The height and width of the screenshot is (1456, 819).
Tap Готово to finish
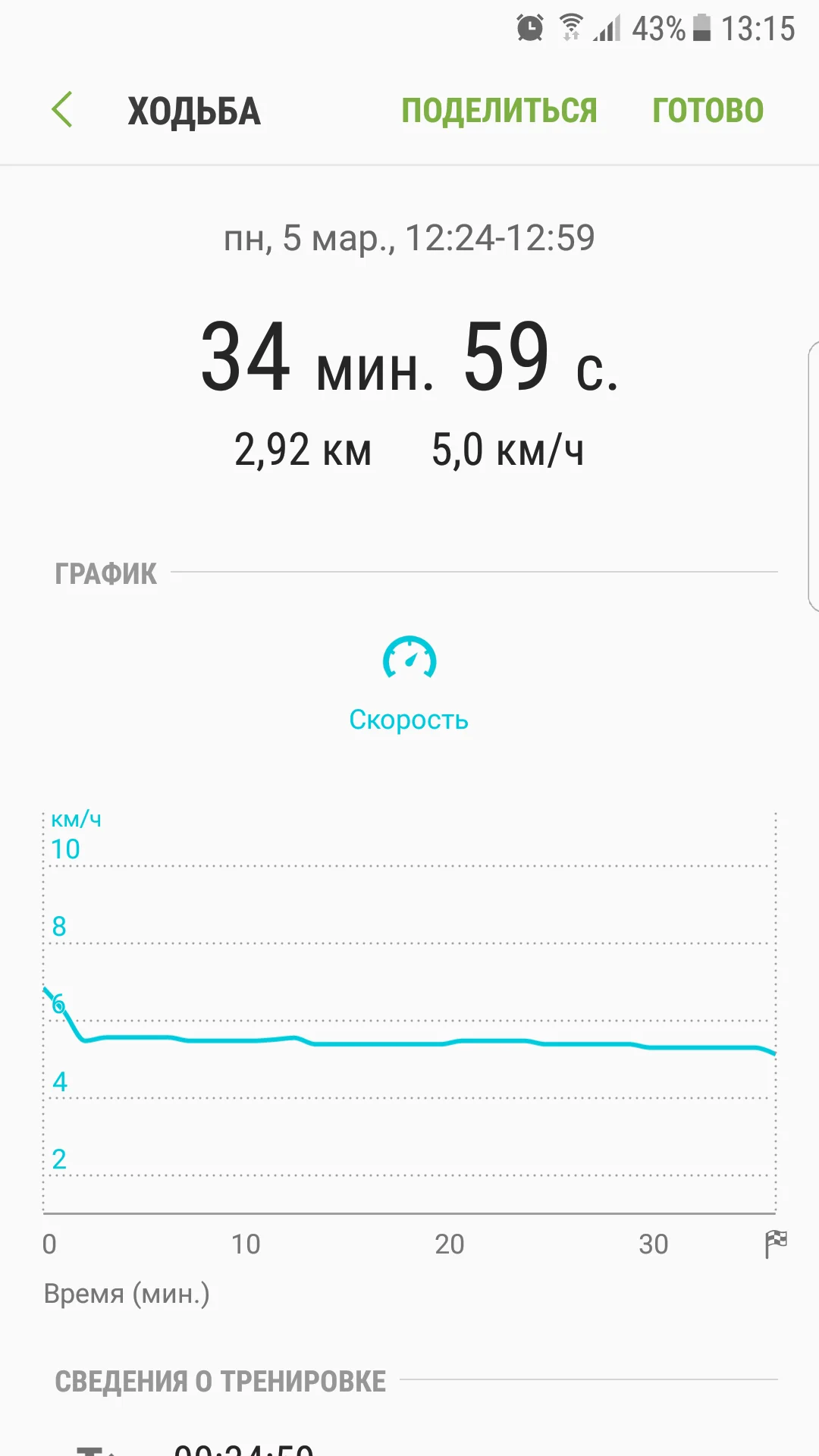tap(708, 111)
